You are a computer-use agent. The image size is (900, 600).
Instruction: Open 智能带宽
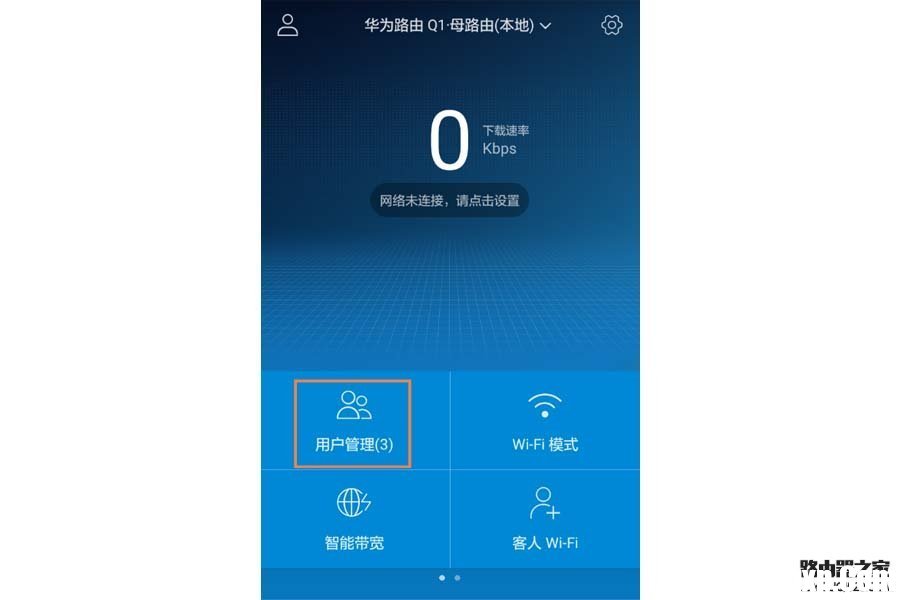click(x=354, y=518)
